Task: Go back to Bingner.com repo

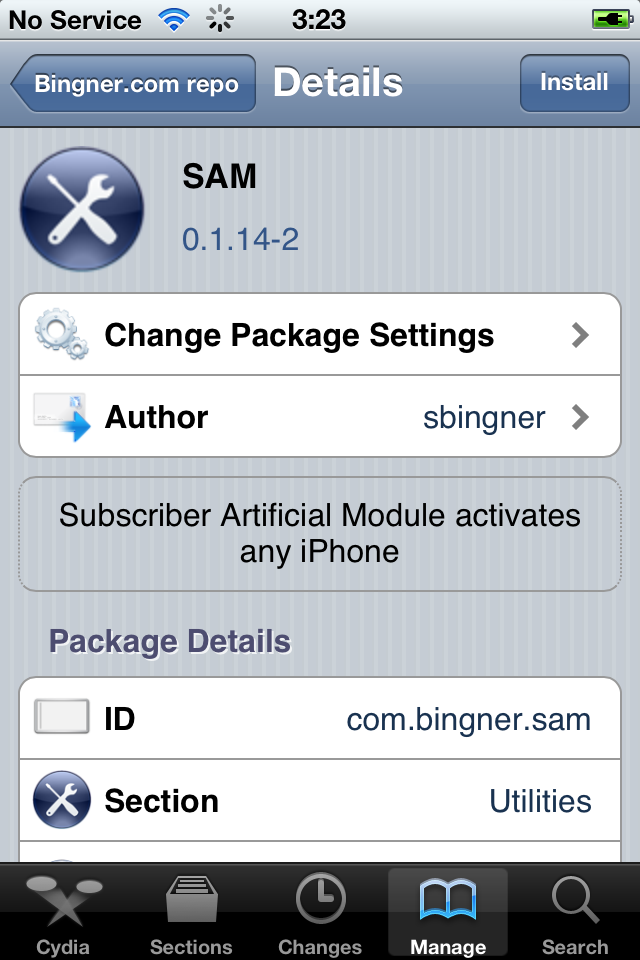Action: point(134,83)
